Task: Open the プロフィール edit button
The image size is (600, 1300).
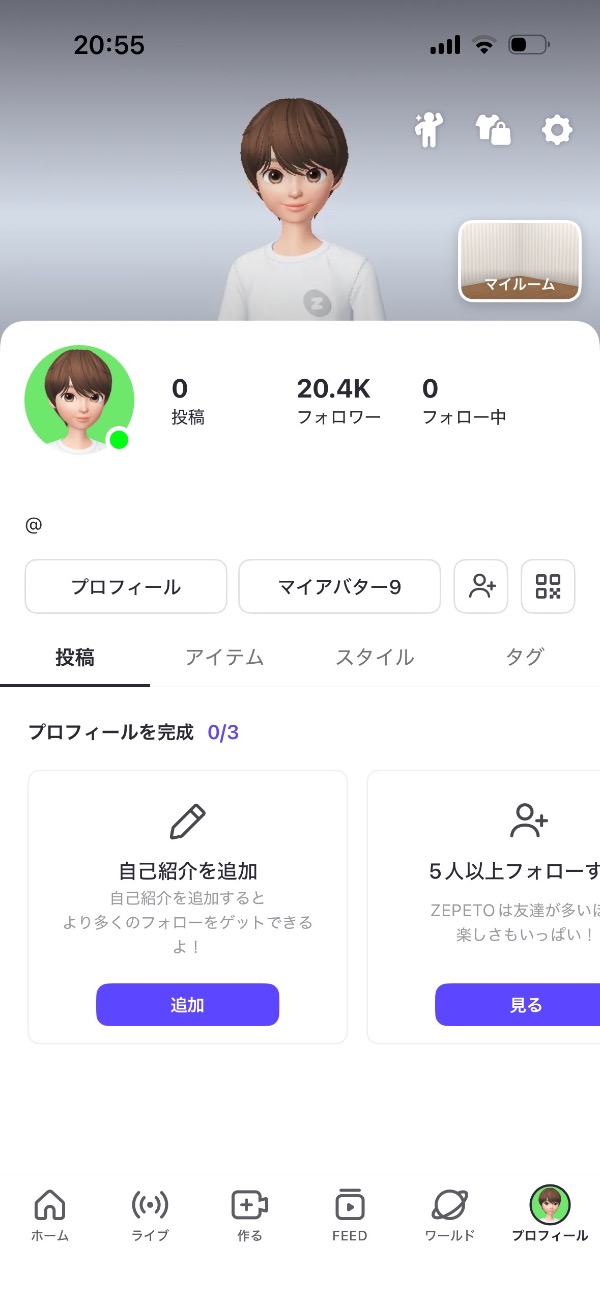Action: (x=126, y=586)
